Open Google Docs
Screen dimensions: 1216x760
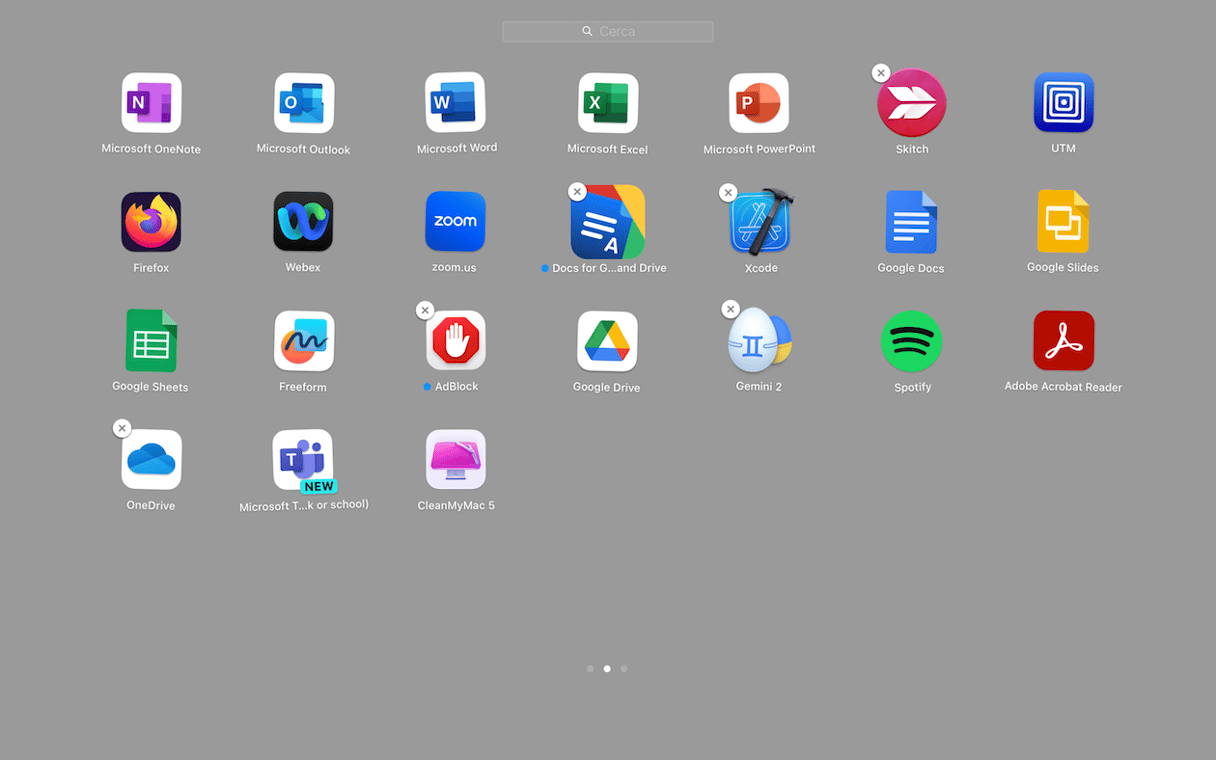point(911,222)
